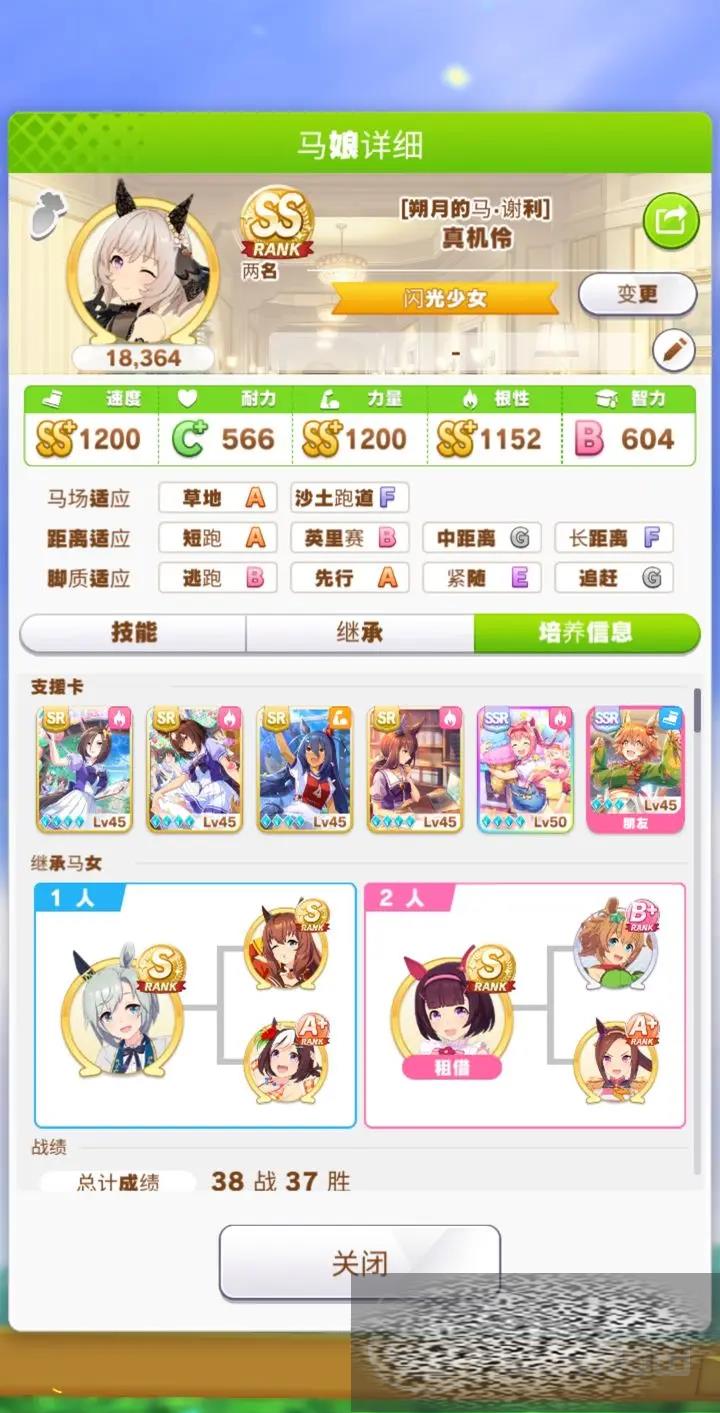Open the first SR support card
720x1413 pixels.
(x=85, y=770)
